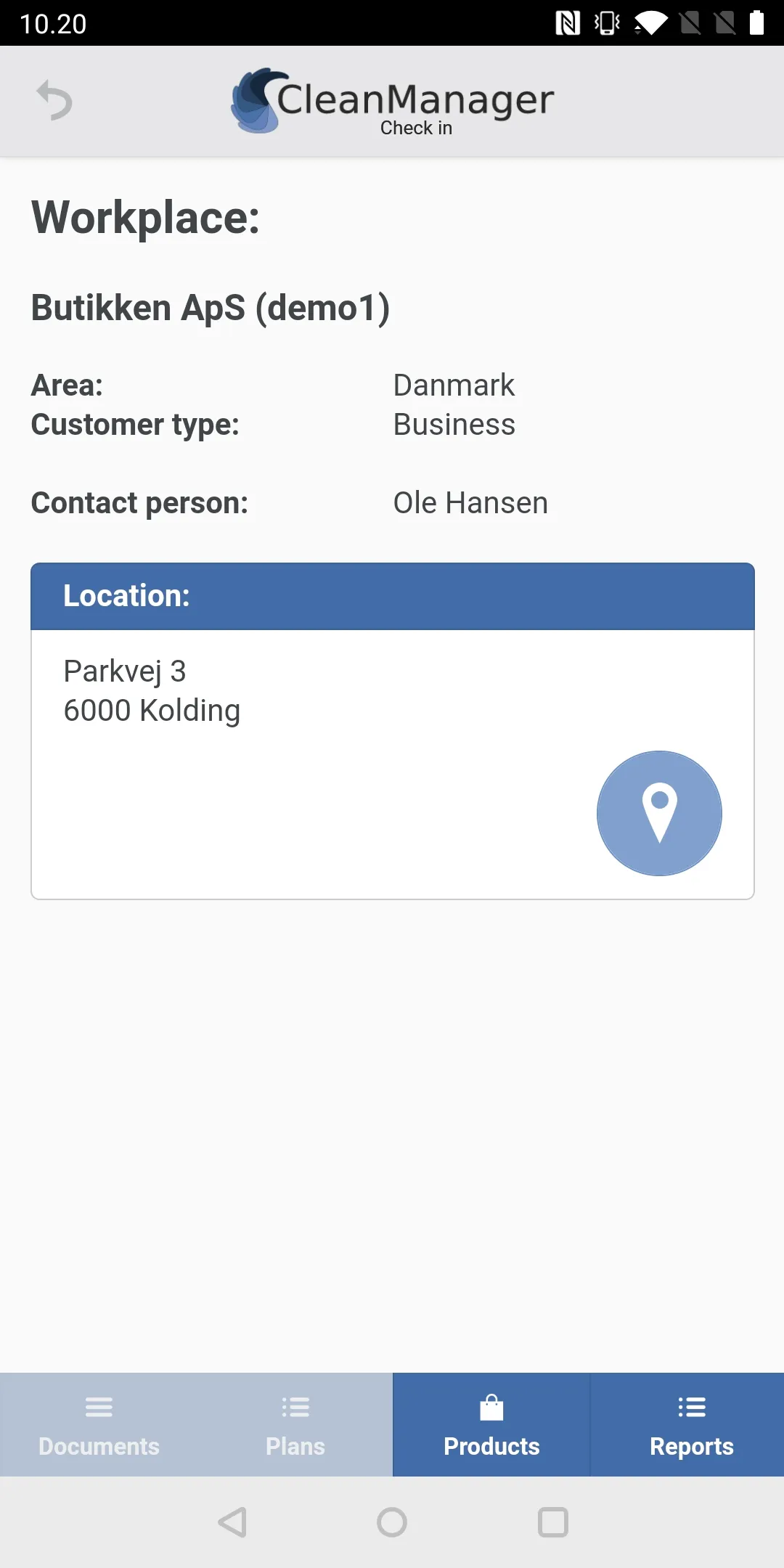Open the map location pin button

(659, 813)
